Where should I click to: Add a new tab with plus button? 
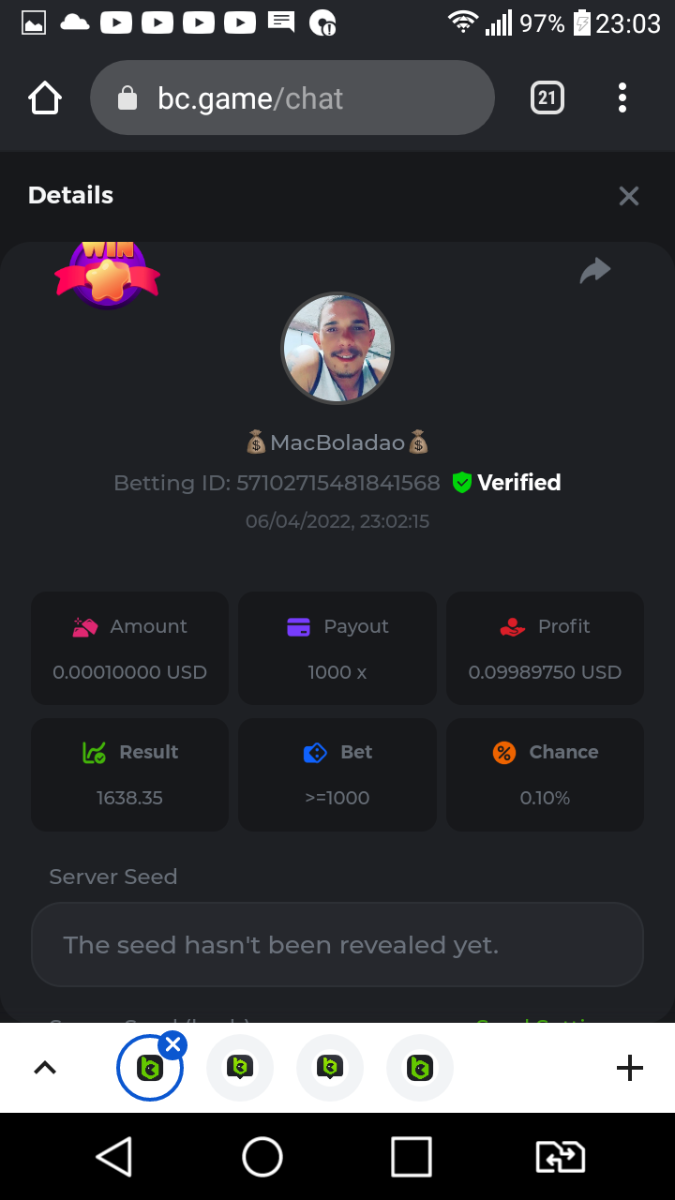629,1068
